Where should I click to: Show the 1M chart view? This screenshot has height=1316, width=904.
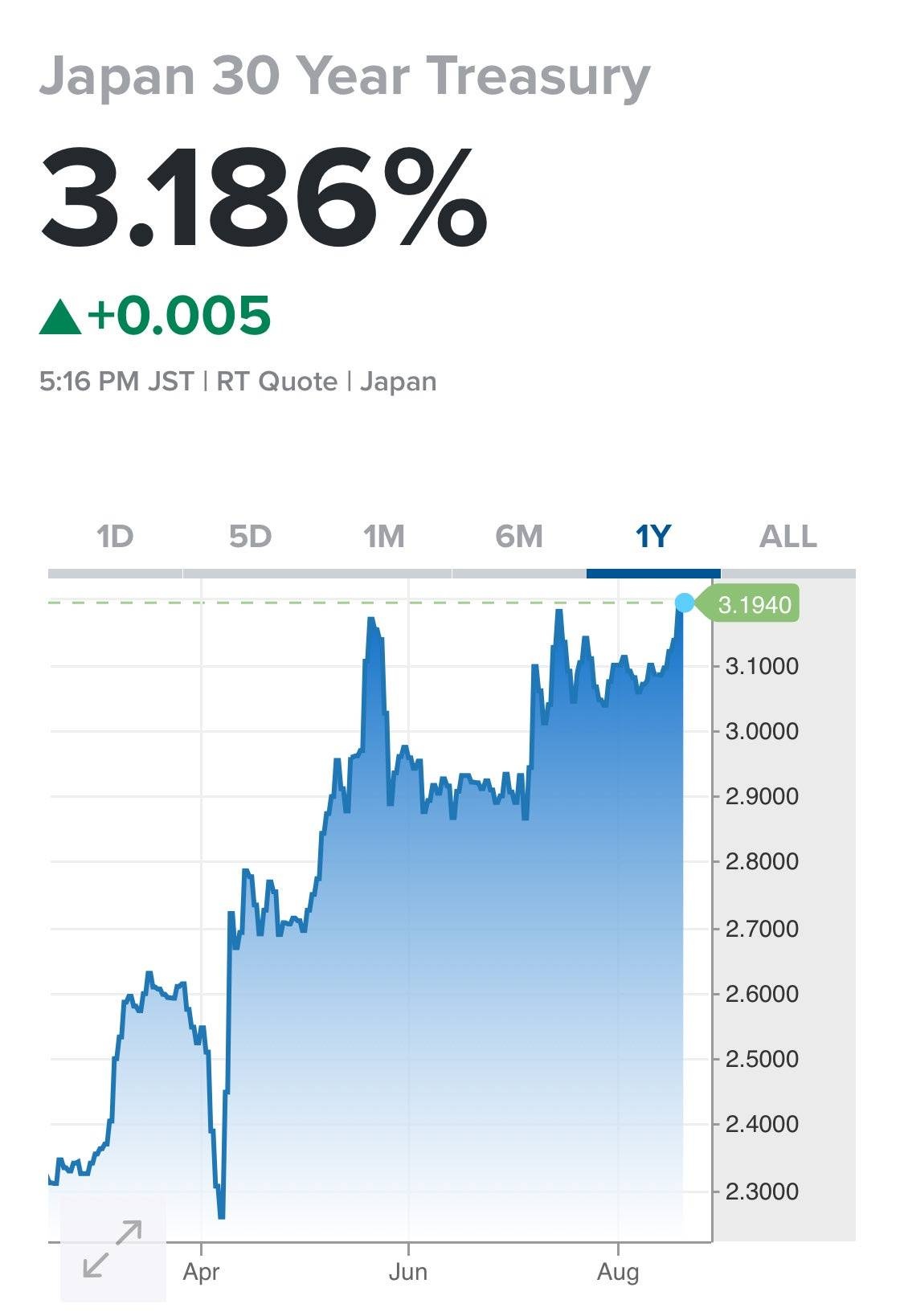click(384, 537)
